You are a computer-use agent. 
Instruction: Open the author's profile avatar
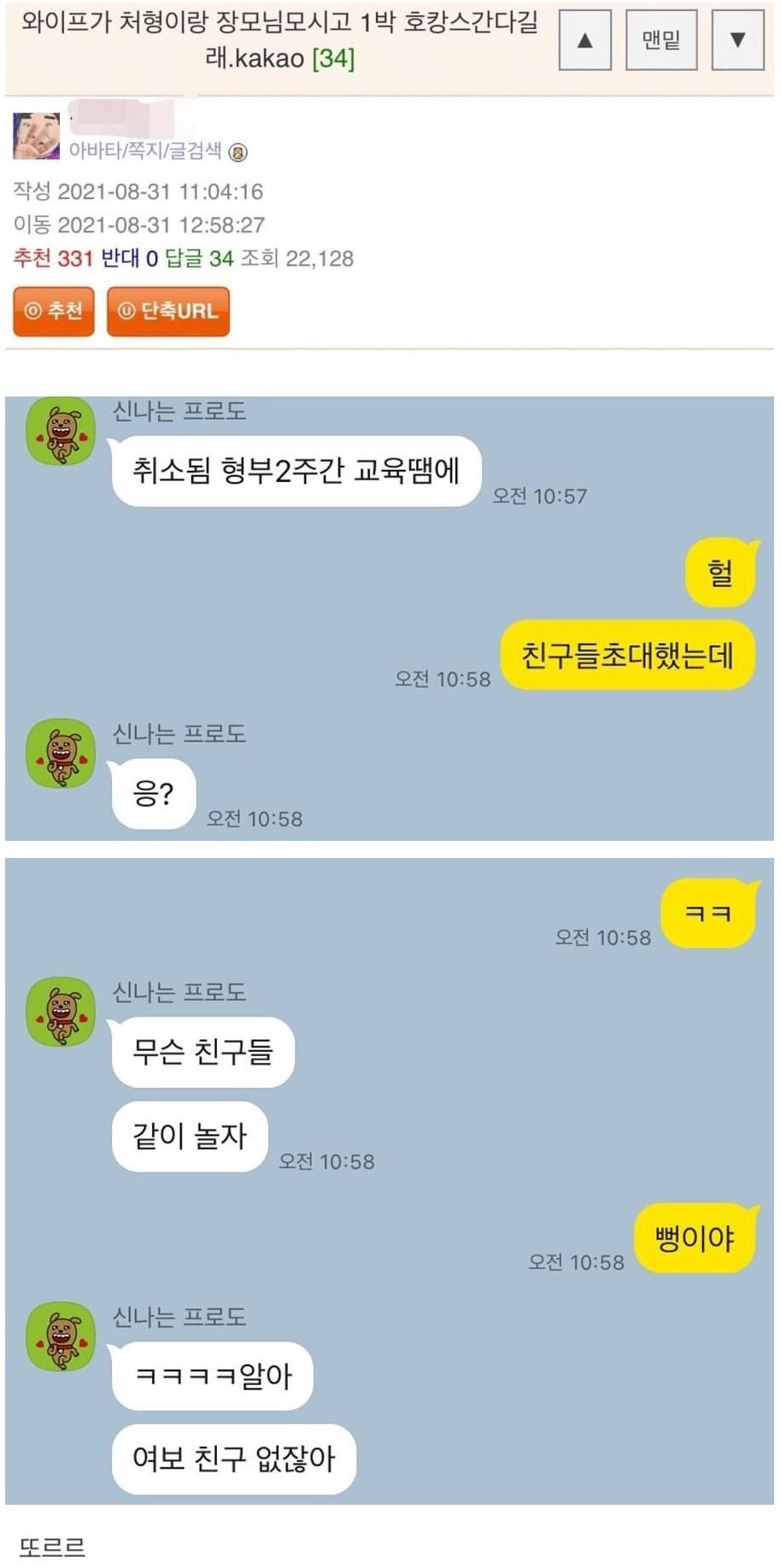tap(36, 136)
